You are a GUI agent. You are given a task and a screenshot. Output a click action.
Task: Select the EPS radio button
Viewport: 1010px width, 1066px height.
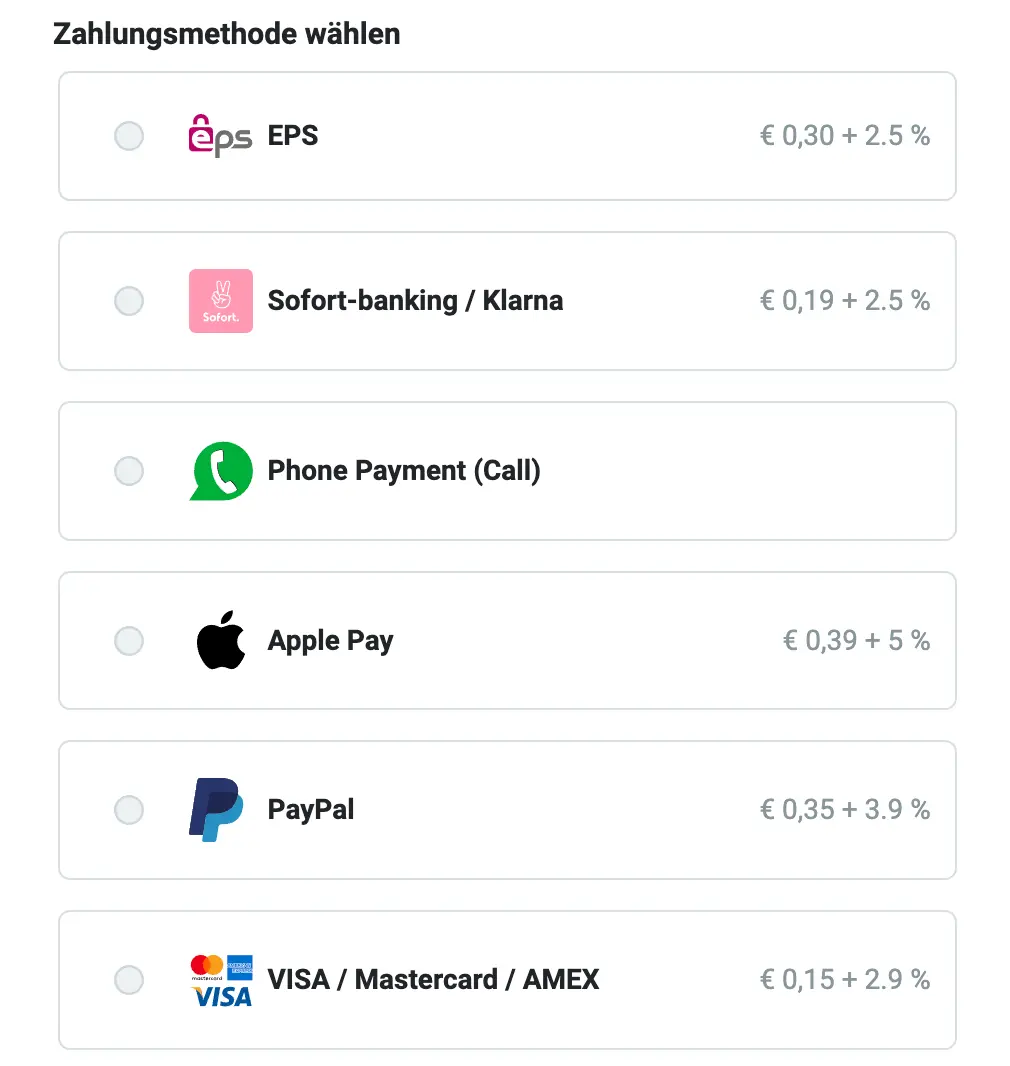(x=128, y=135)
